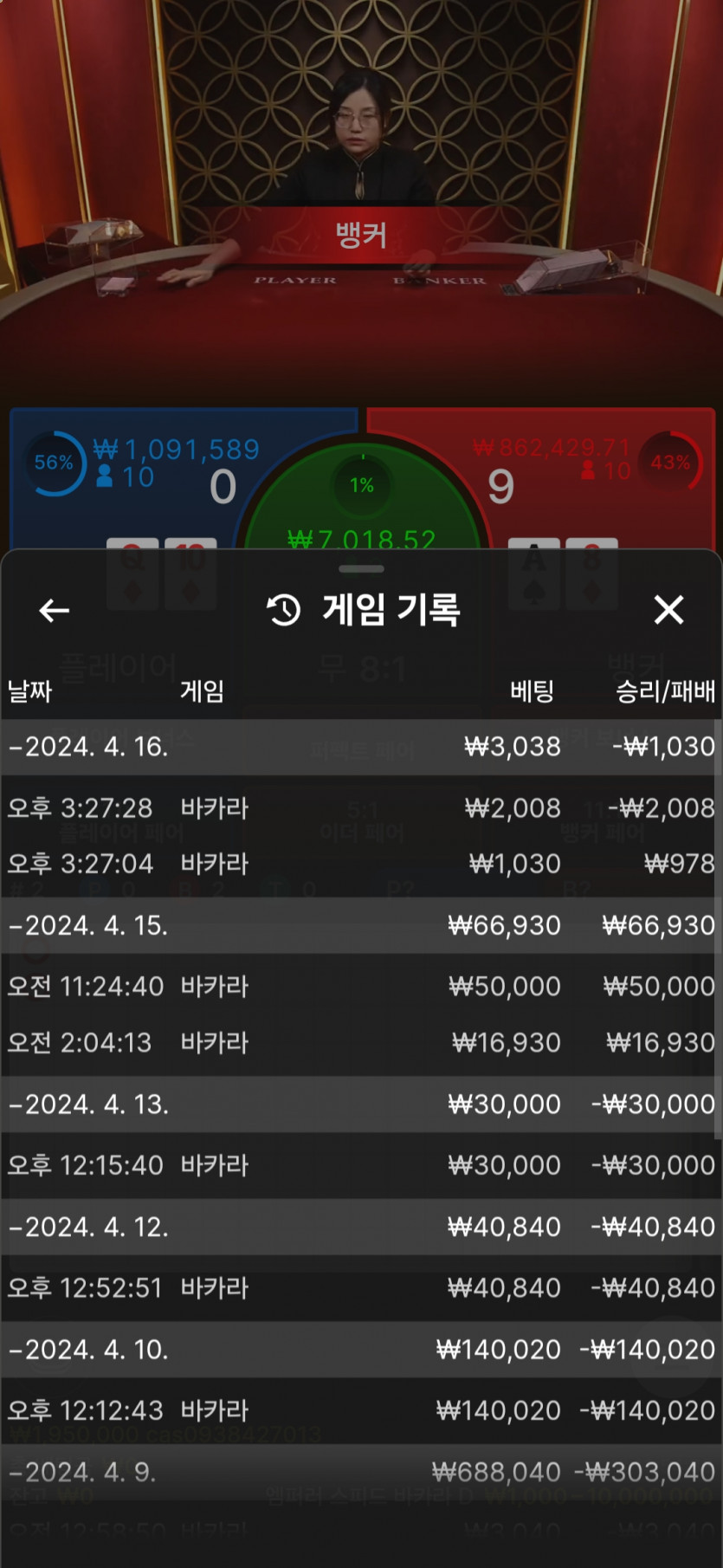Open the 오후 3:27:04 바카라 record
Viewport: 723px width, 1568px height.
[x=360, y=864]
